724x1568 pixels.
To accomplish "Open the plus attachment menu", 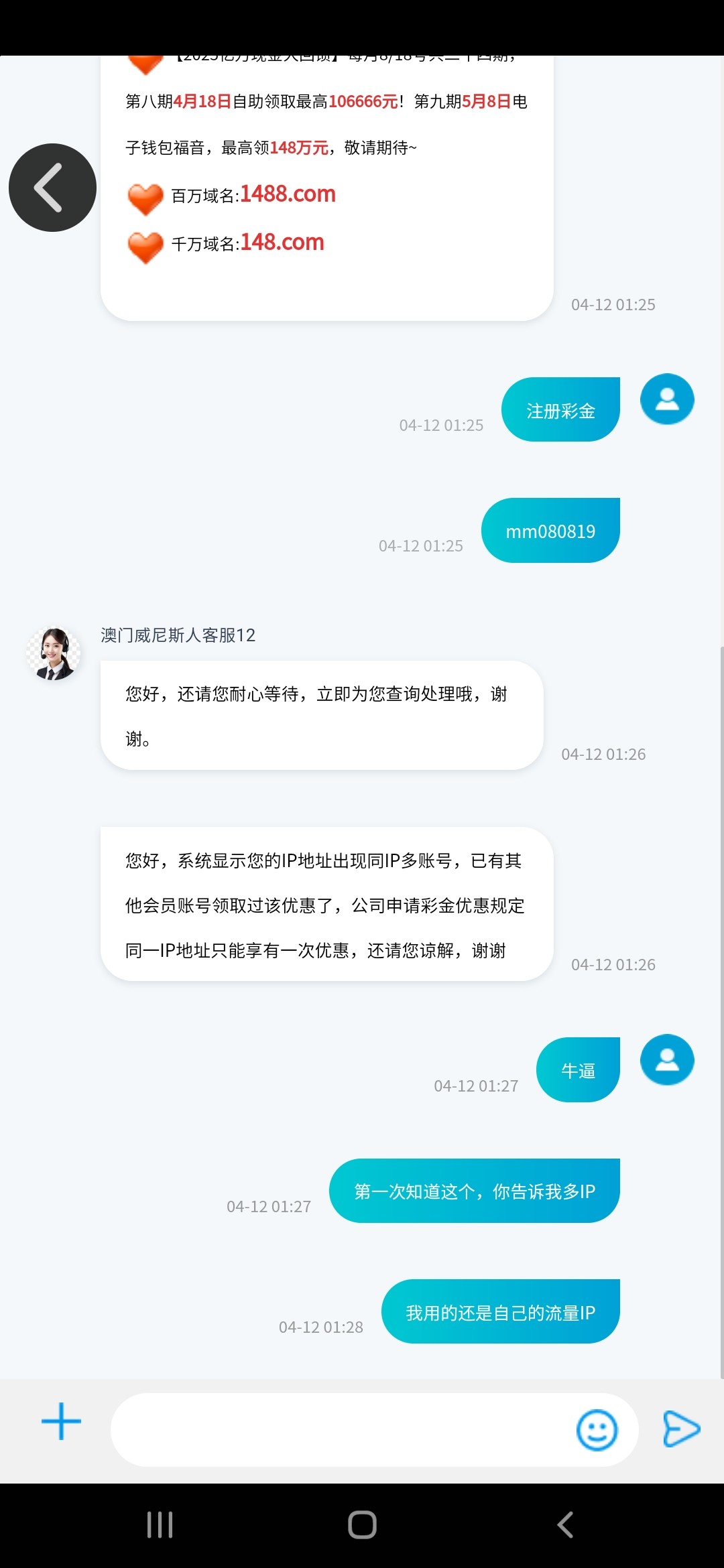I will [x=61, y=1421].
